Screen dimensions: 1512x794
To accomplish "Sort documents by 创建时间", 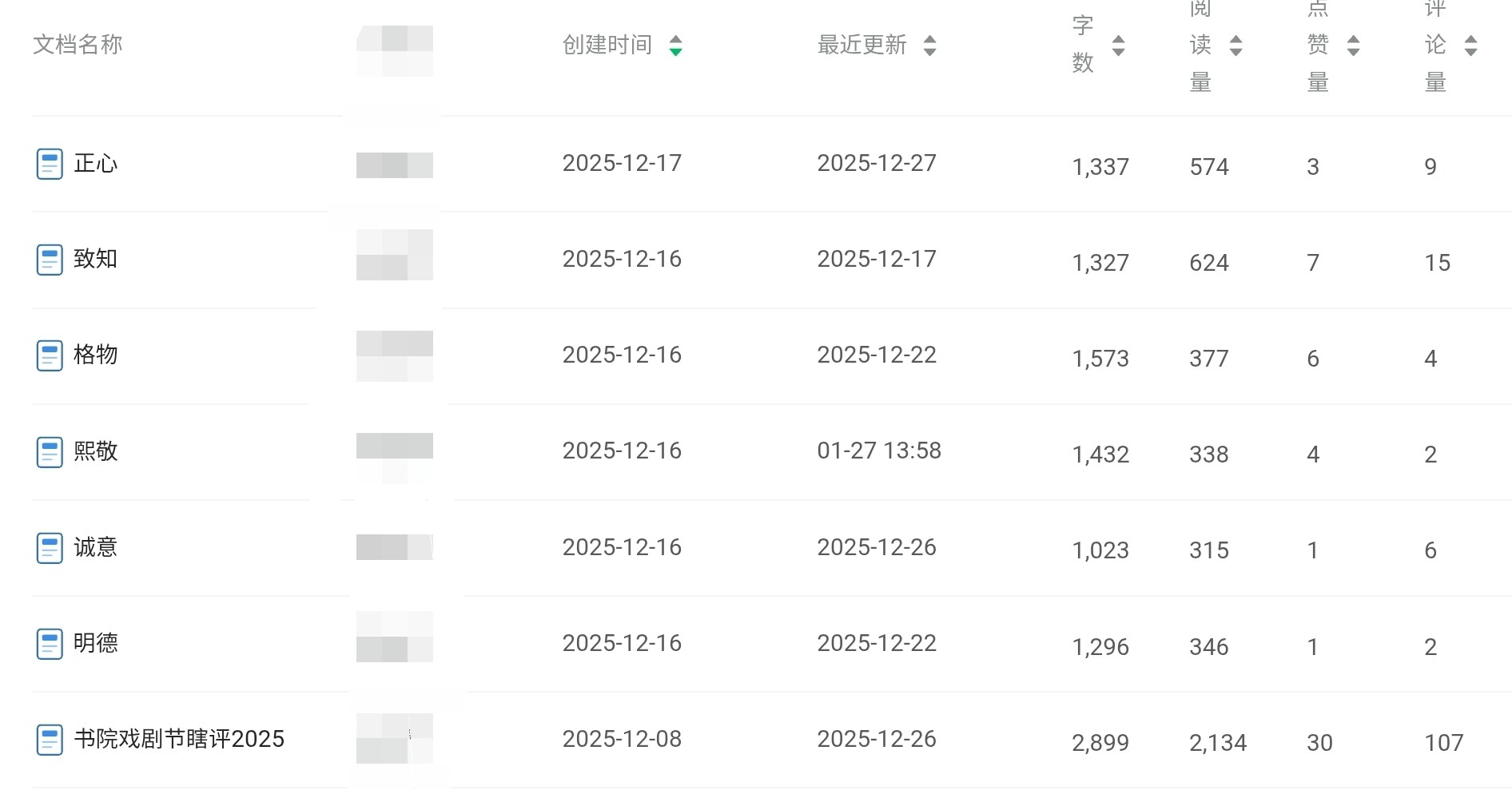I will coord(675,46).
